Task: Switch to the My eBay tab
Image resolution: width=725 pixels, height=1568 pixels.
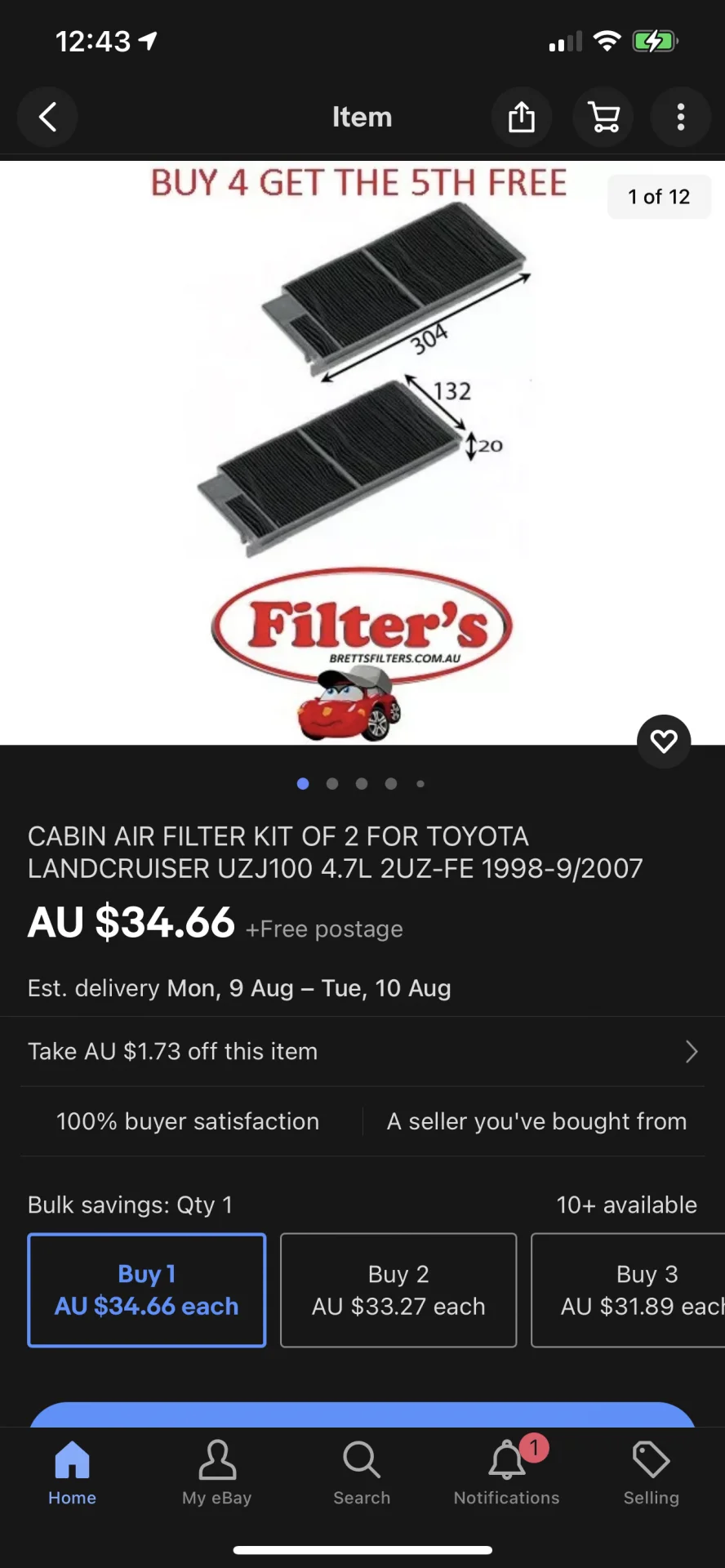Action: tap(217, 1472)
